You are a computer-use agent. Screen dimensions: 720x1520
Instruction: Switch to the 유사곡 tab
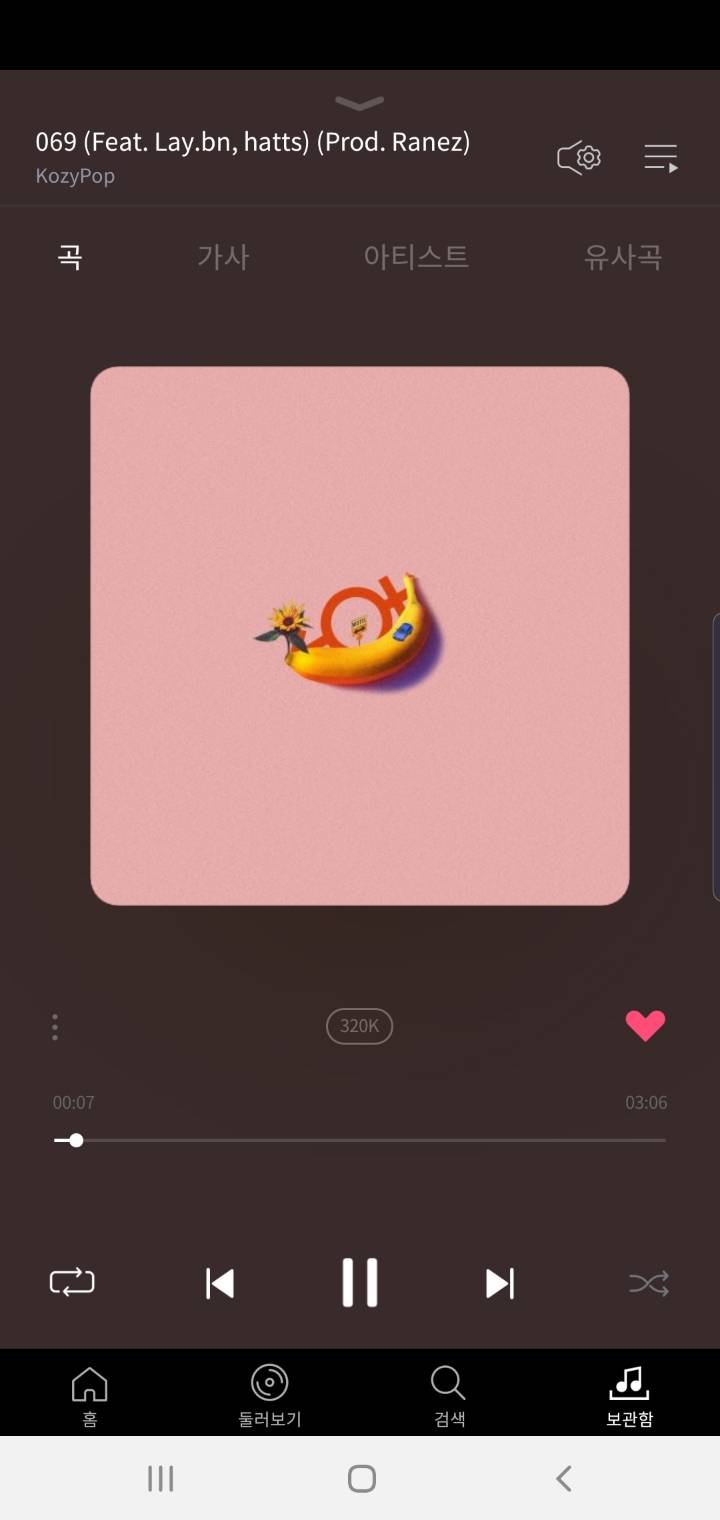pos(622,257)
